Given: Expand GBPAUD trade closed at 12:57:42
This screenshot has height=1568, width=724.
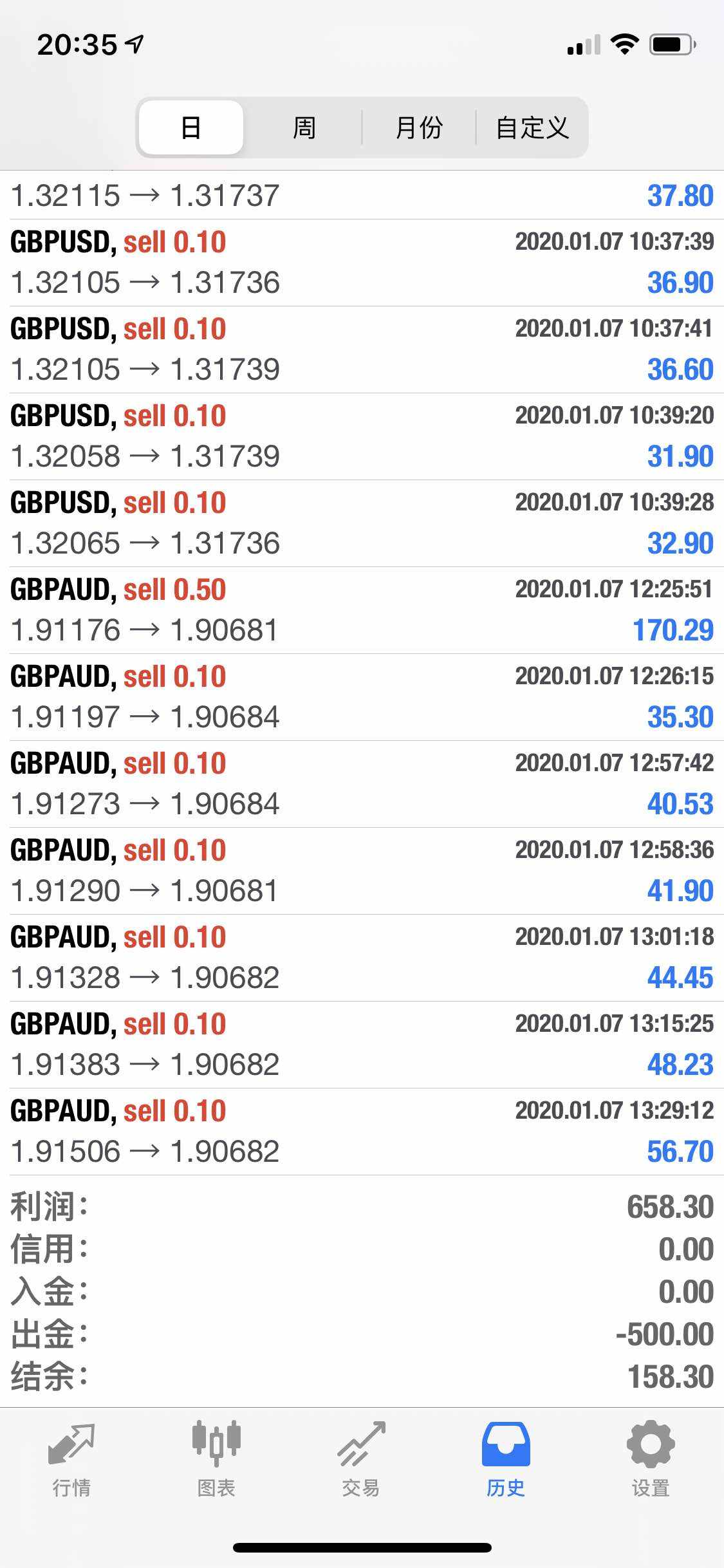Looking at the screenshot, I should pos(362,784).
